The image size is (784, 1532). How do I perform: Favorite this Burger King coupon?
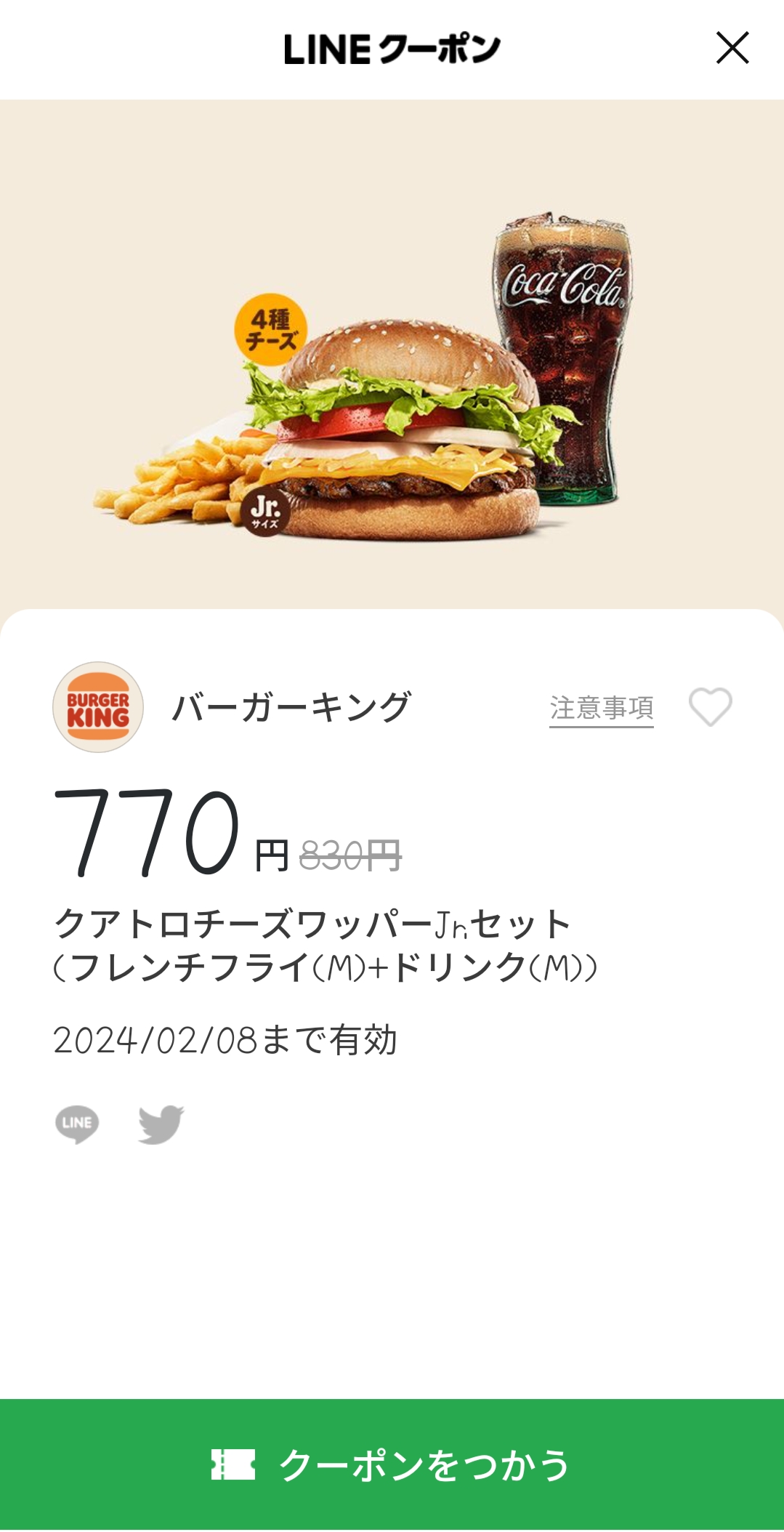(710, 707)
